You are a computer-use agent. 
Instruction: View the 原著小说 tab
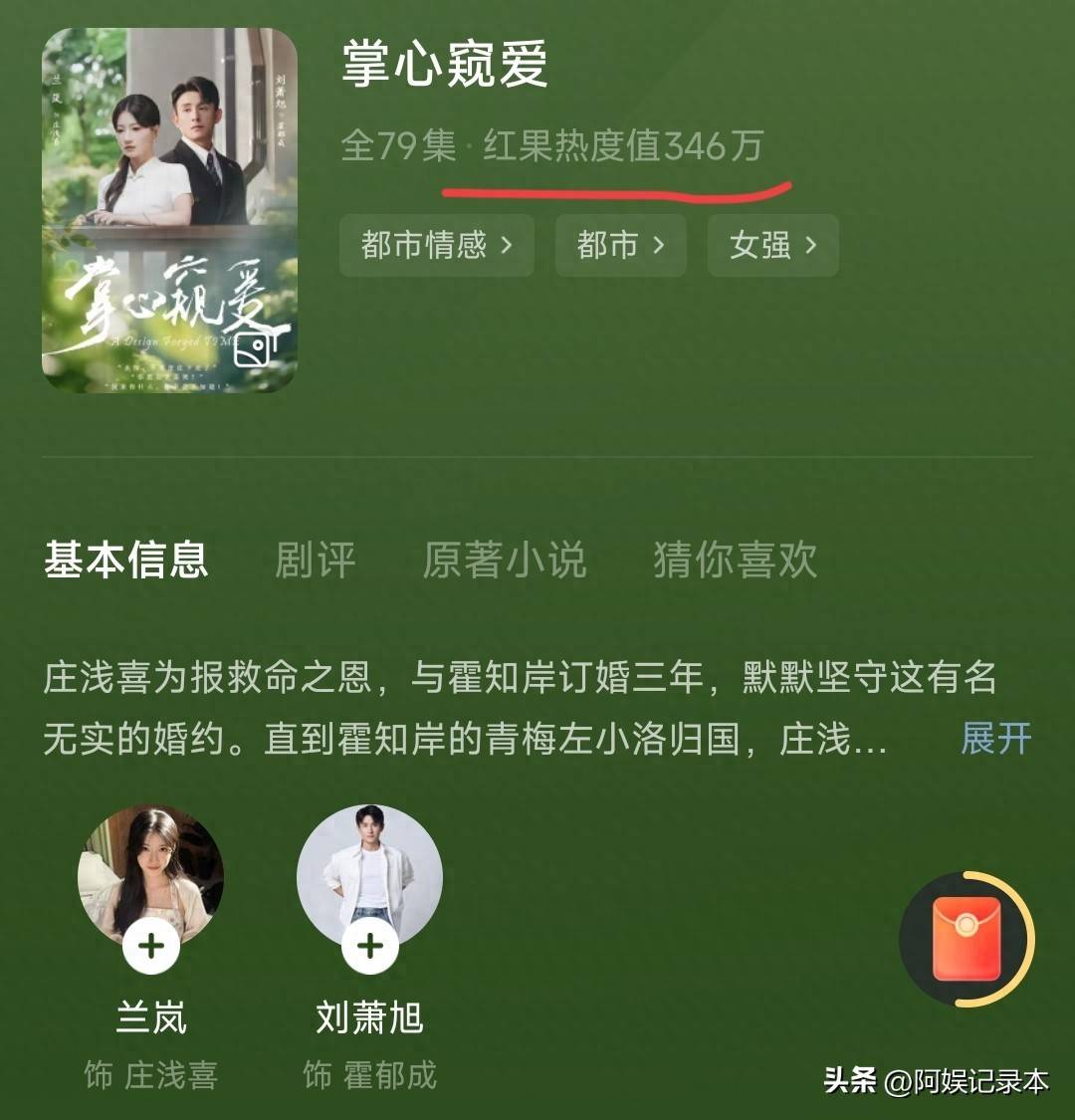[x=505, y=560]
